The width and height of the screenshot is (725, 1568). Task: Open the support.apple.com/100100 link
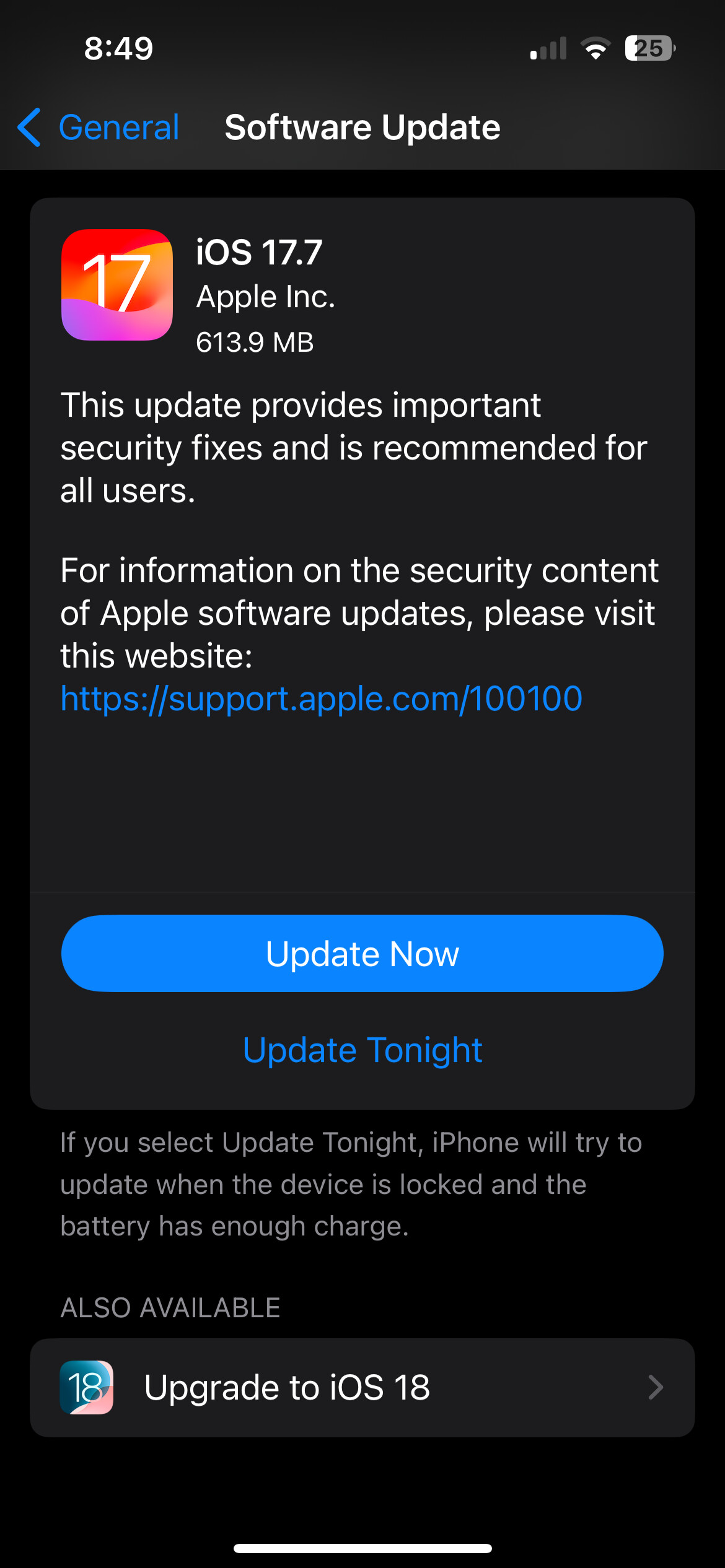(x=322, y=699)
